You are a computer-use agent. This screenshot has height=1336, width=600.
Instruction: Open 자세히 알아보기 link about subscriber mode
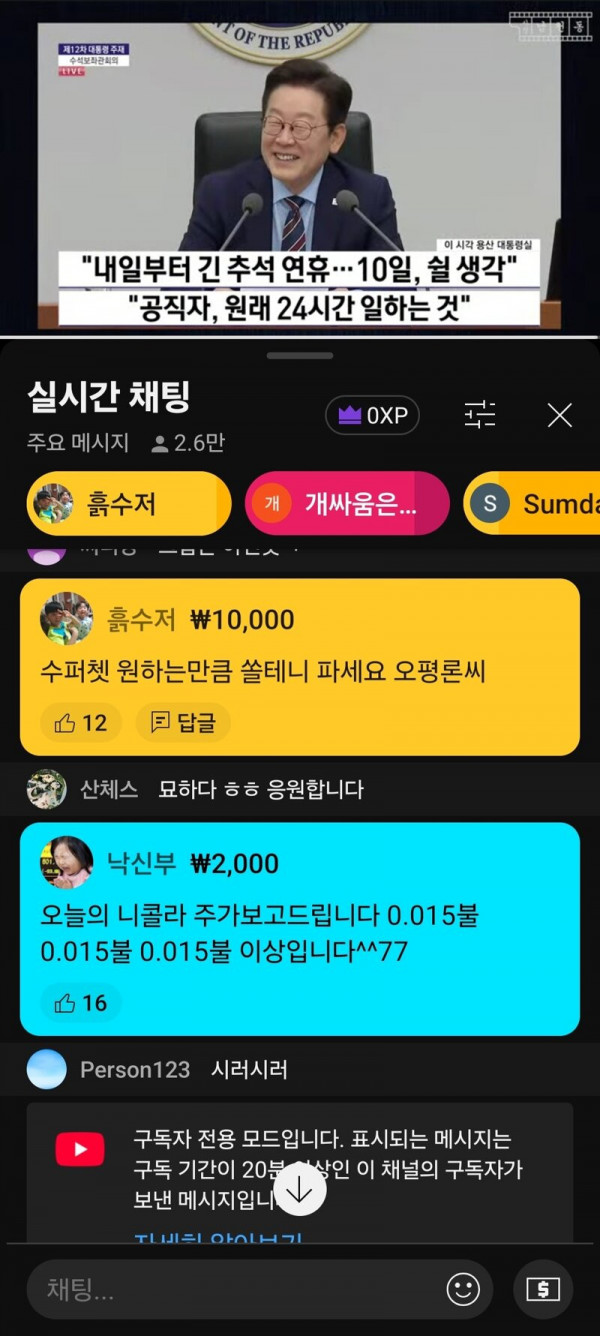218,1240
